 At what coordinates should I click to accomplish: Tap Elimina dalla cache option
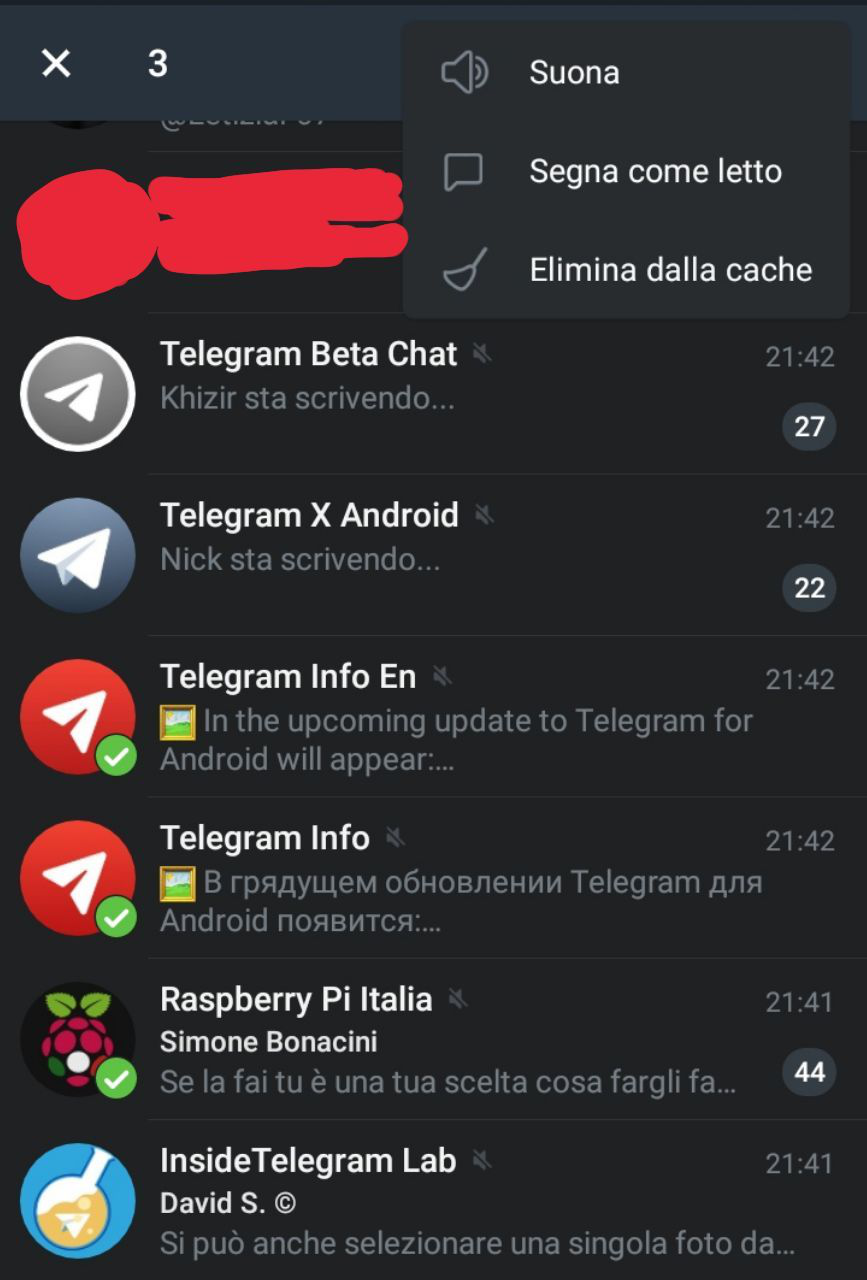[670, 270]
